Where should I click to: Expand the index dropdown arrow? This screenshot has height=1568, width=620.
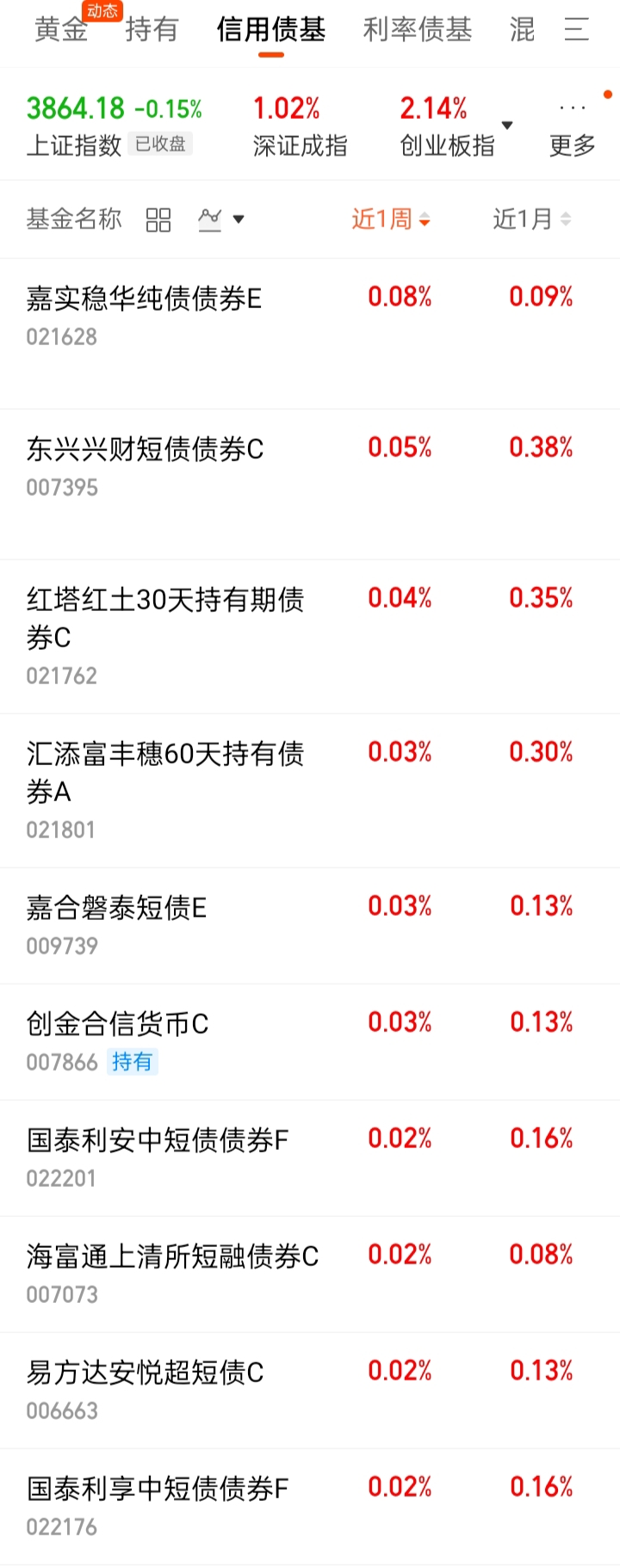pos(507,126)
